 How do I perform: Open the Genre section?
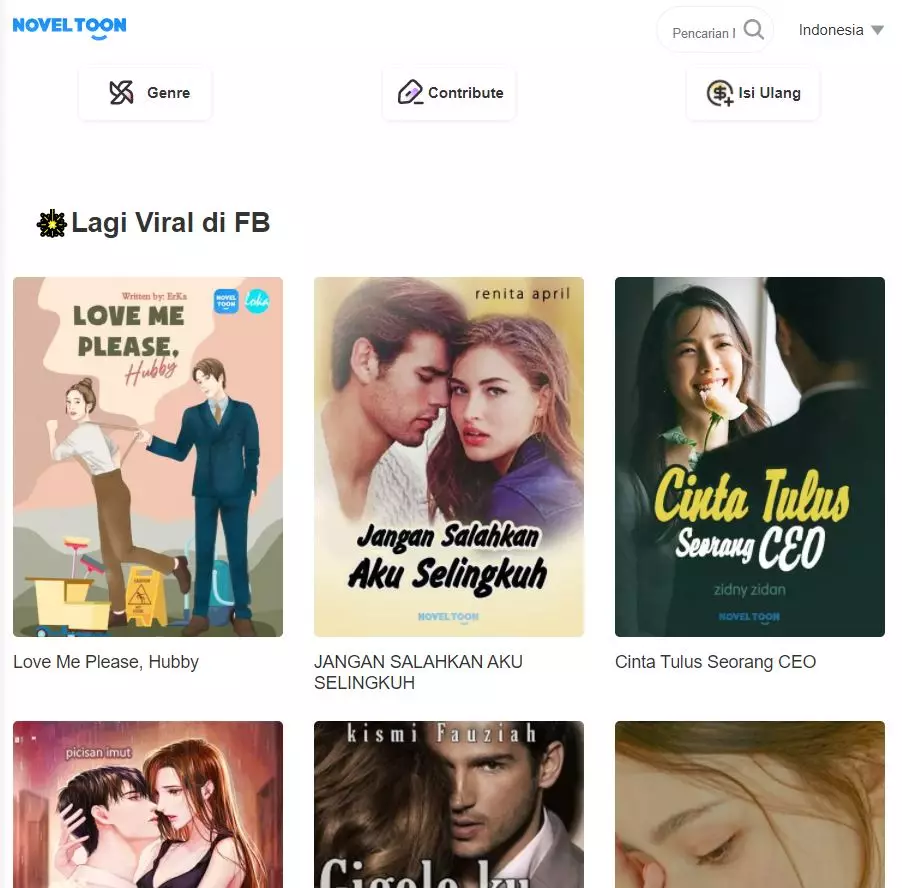pyautogui.click(x=145, y=93)
